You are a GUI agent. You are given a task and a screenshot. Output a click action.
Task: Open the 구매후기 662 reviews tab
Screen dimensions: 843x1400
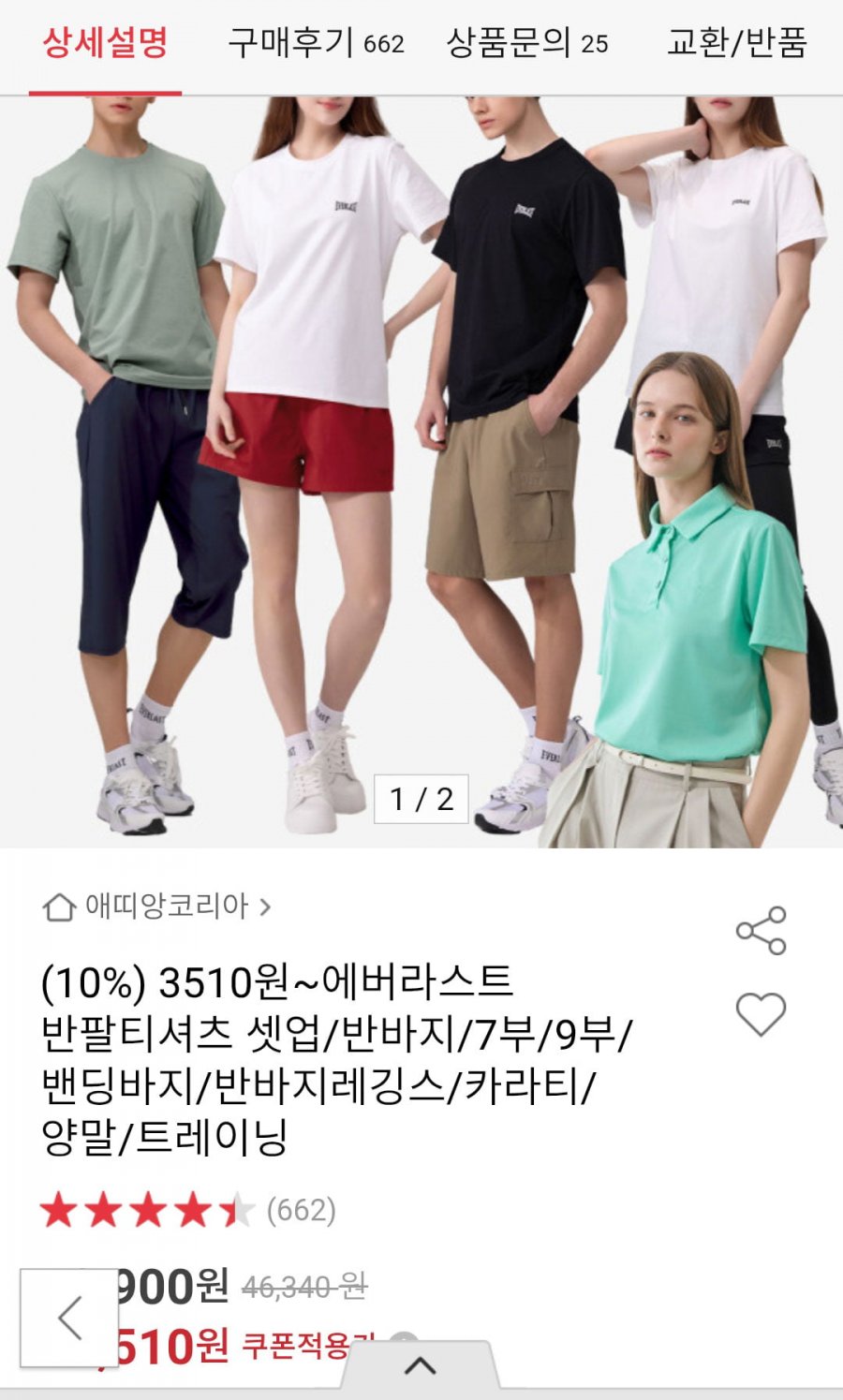click(316, 44)
